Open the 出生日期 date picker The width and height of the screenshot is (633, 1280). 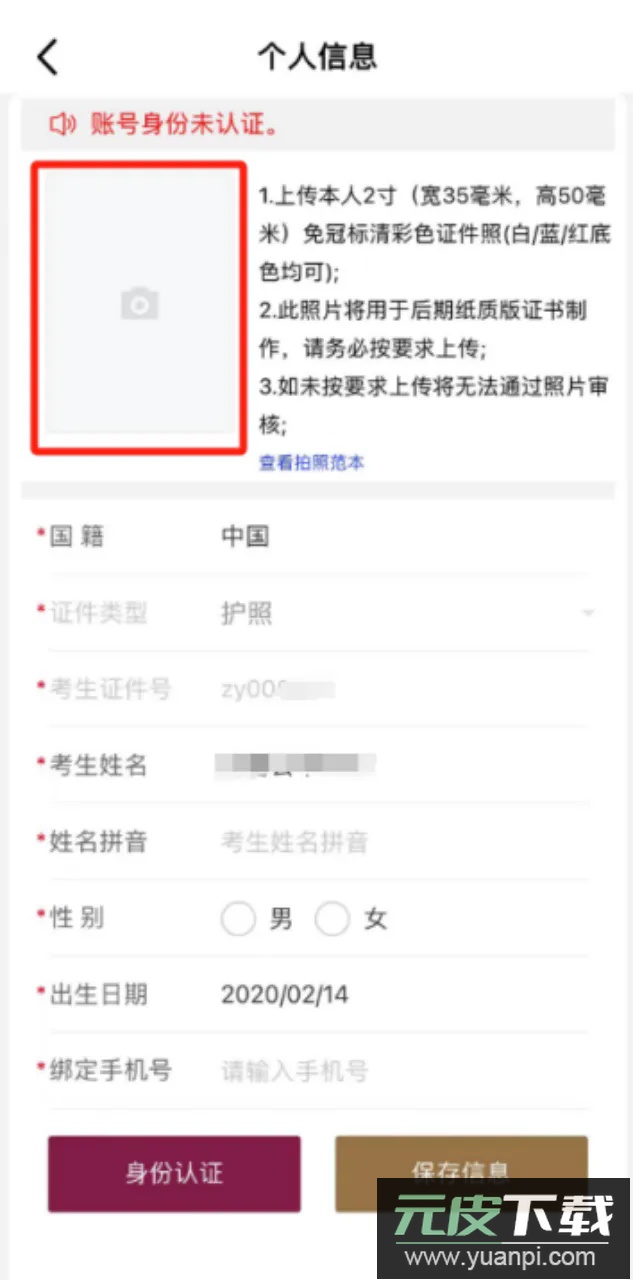point(400,995)
